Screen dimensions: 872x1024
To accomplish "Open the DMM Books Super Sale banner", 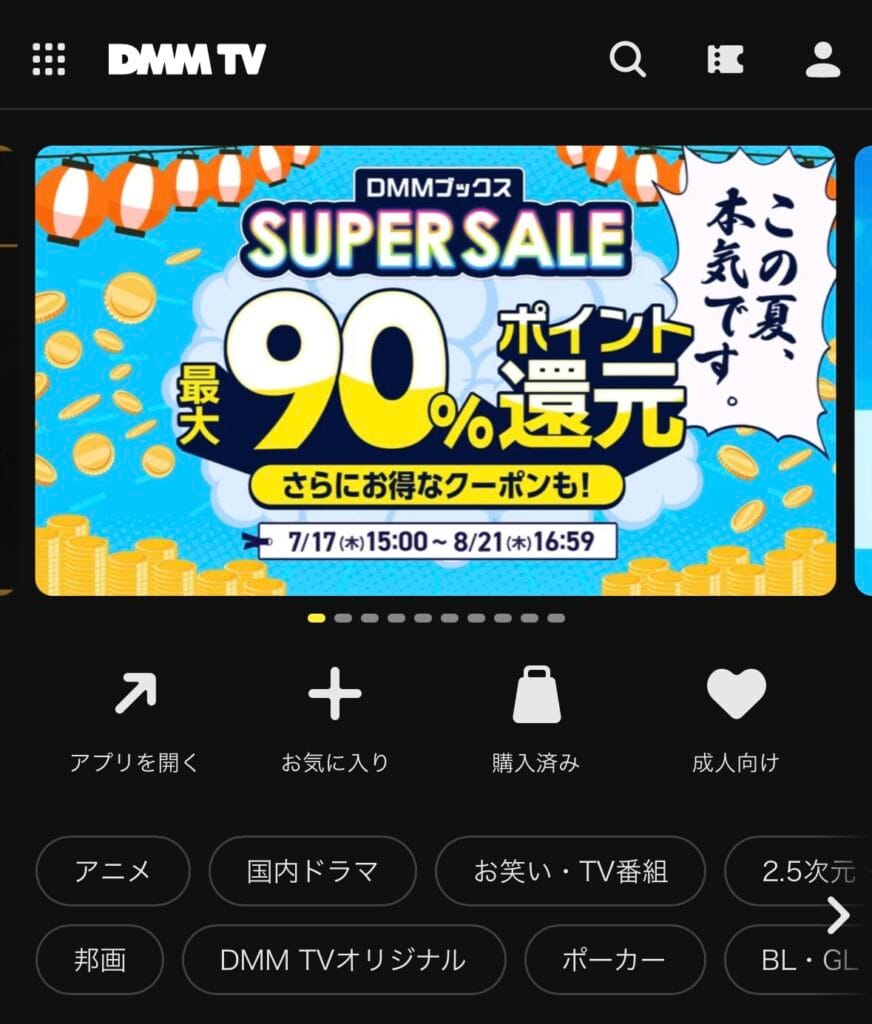I will click(435, 370).
